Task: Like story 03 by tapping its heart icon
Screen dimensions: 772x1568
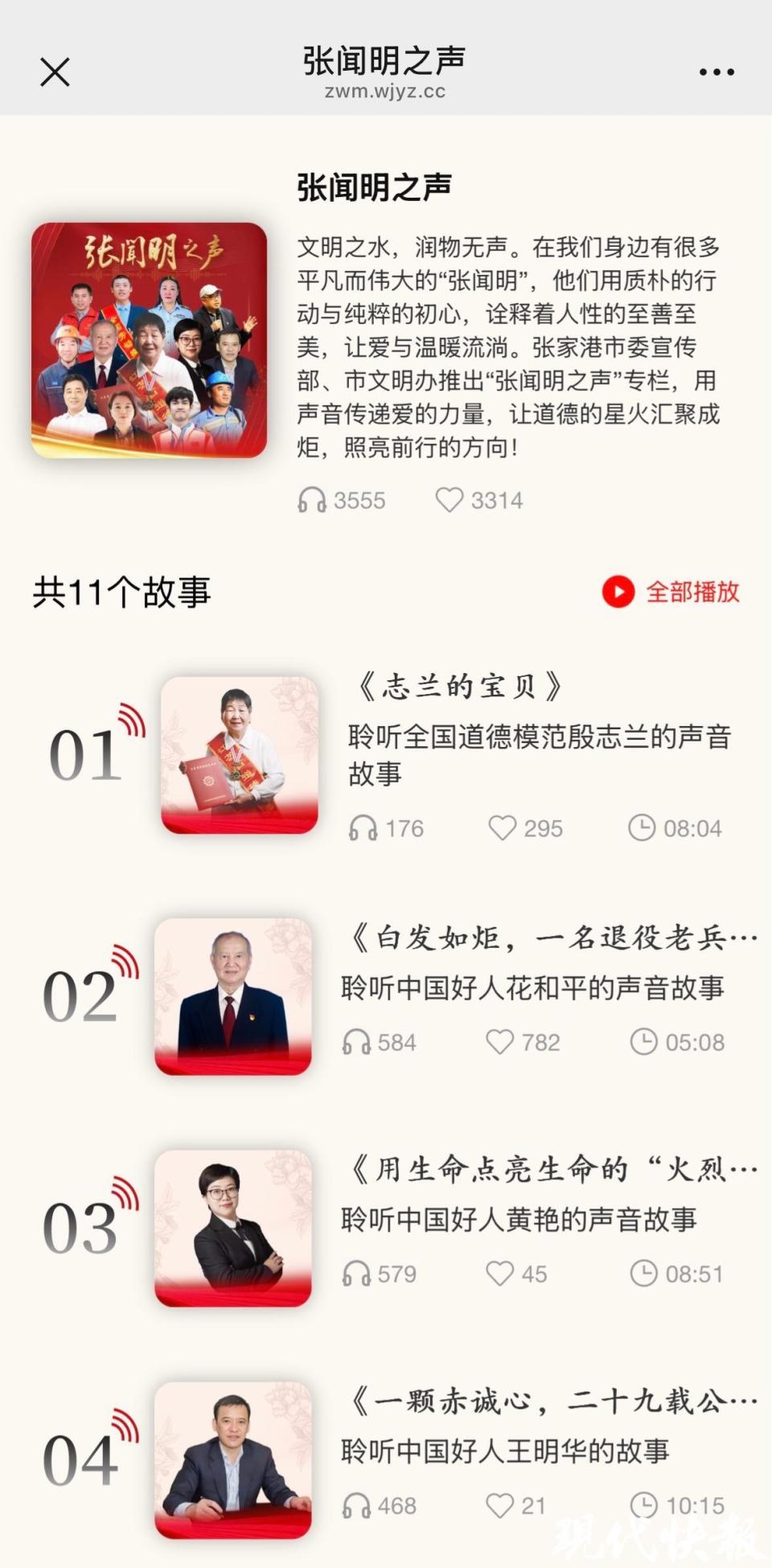Action: tap(502, 1273)
